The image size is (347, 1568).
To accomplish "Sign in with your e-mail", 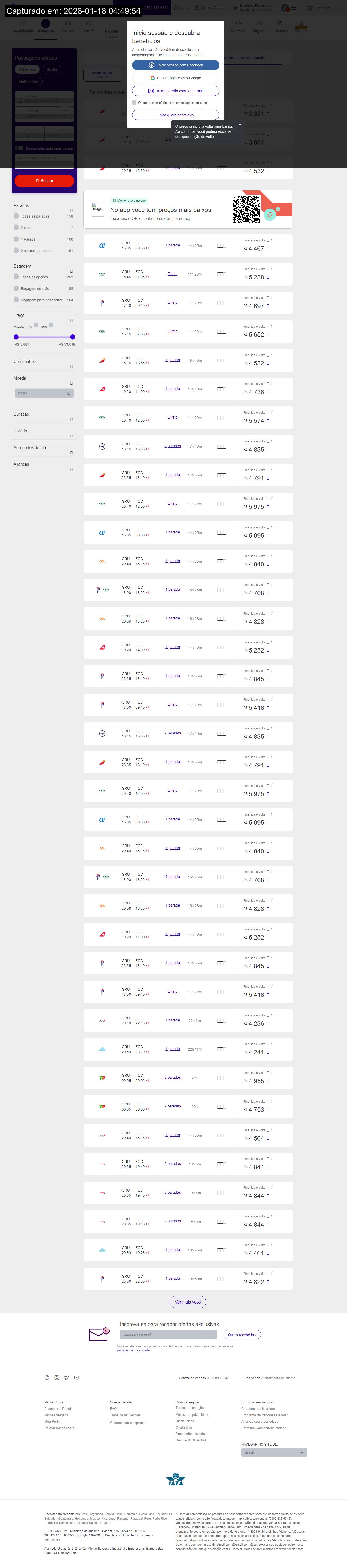I will click(175, 91).
